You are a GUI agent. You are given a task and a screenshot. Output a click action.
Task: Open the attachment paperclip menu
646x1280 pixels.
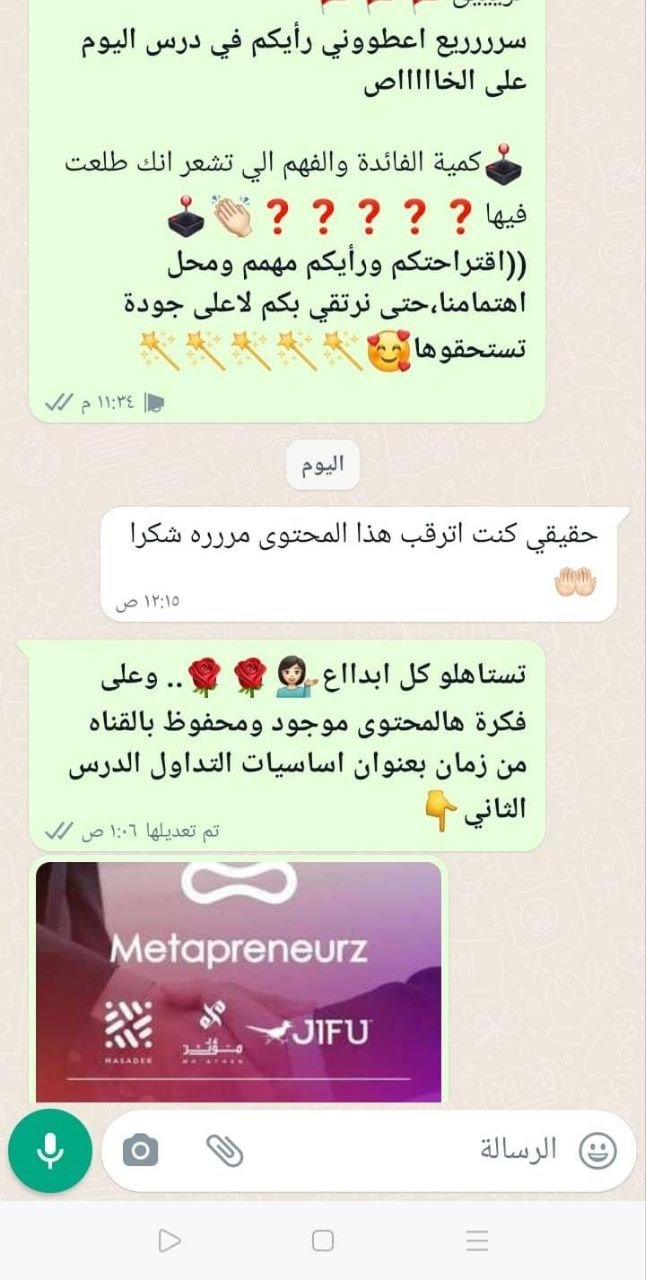click(224, 1152)
